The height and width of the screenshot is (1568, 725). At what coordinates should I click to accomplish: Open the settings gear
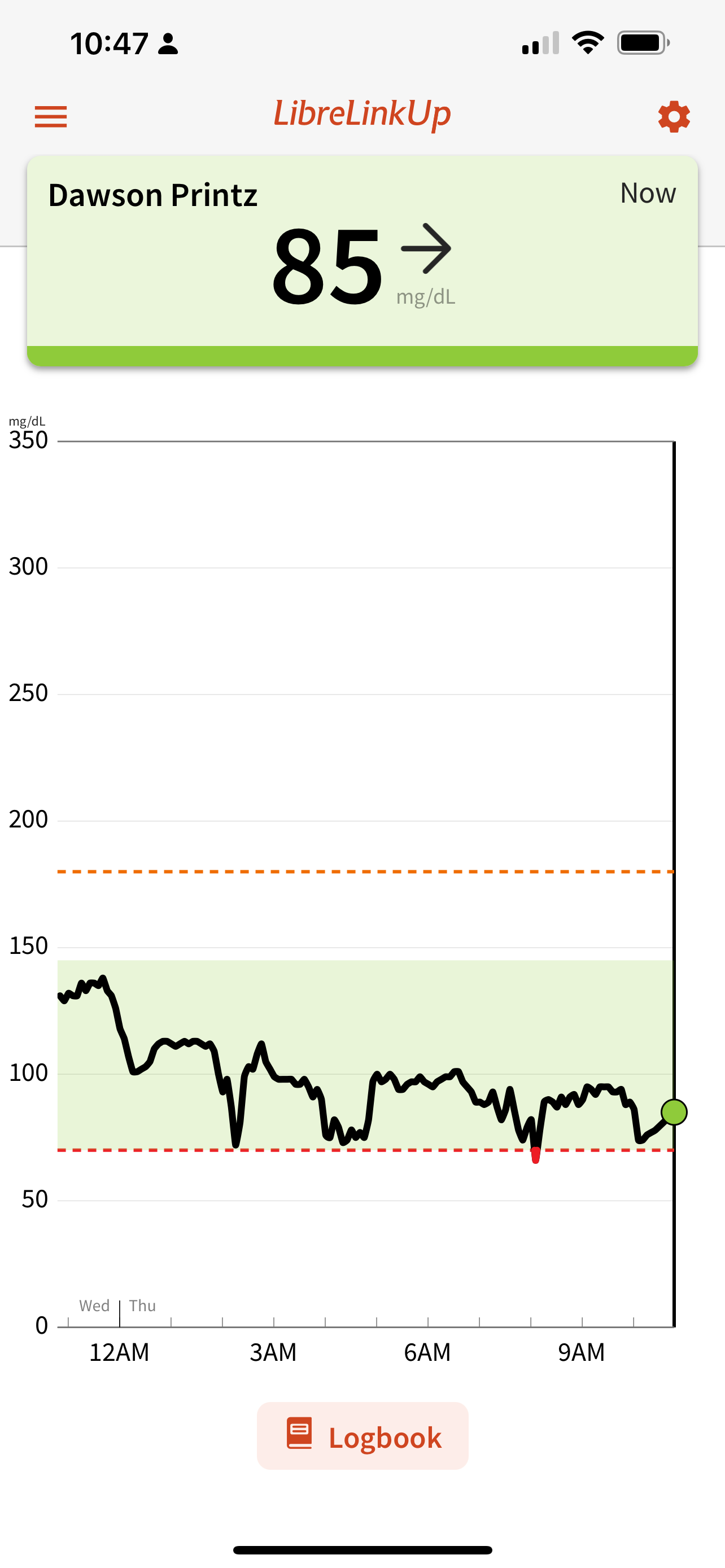(673, 116)
